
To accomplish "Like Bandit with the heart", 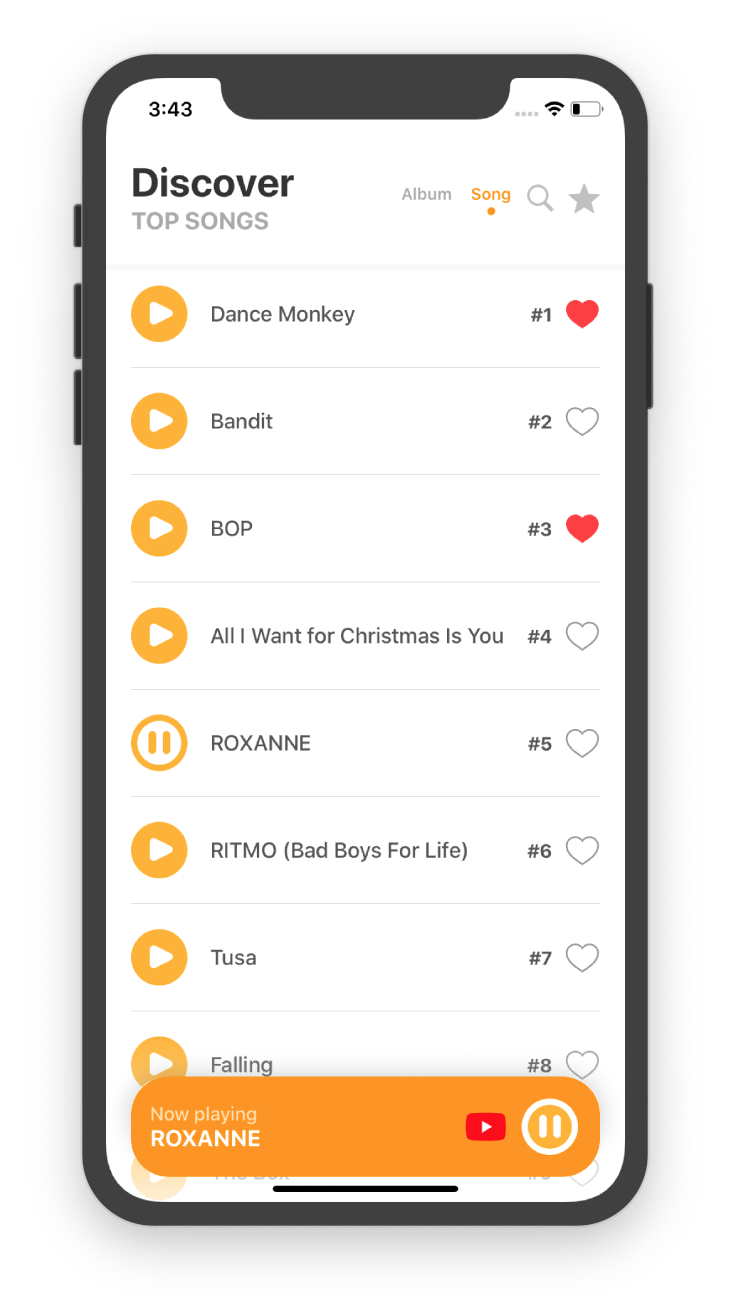I will click(x=582, y=422).
